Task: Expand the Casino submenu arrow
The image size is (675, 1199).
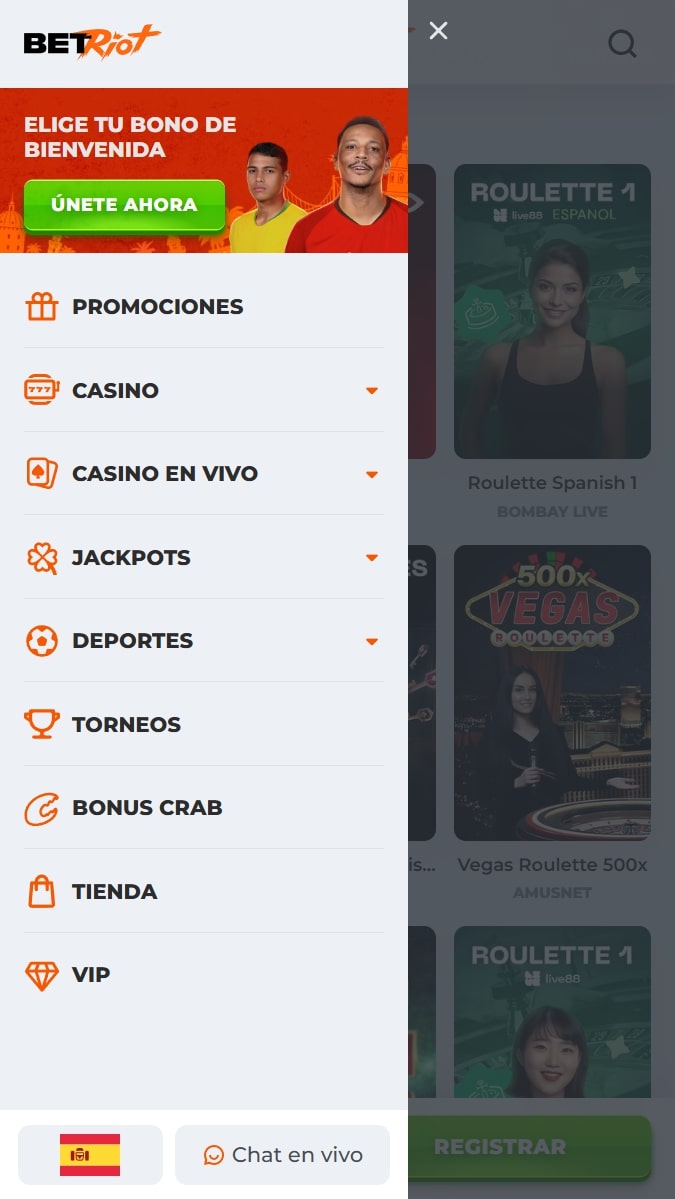Action: pyautogui.click(x=372, y=391)
